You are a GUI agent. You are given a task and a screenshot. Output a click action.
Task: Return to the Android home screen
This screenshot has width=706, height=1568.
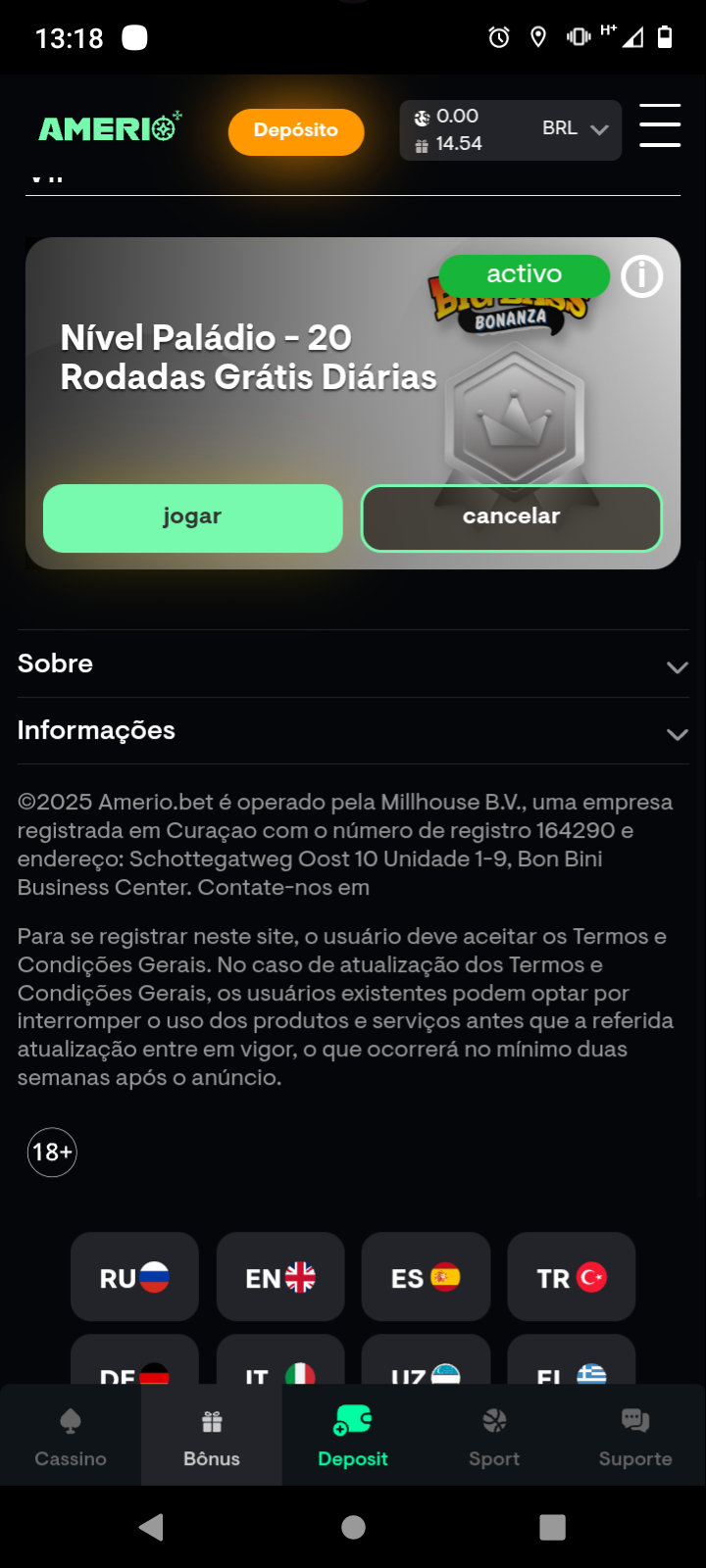[353, 1527]
